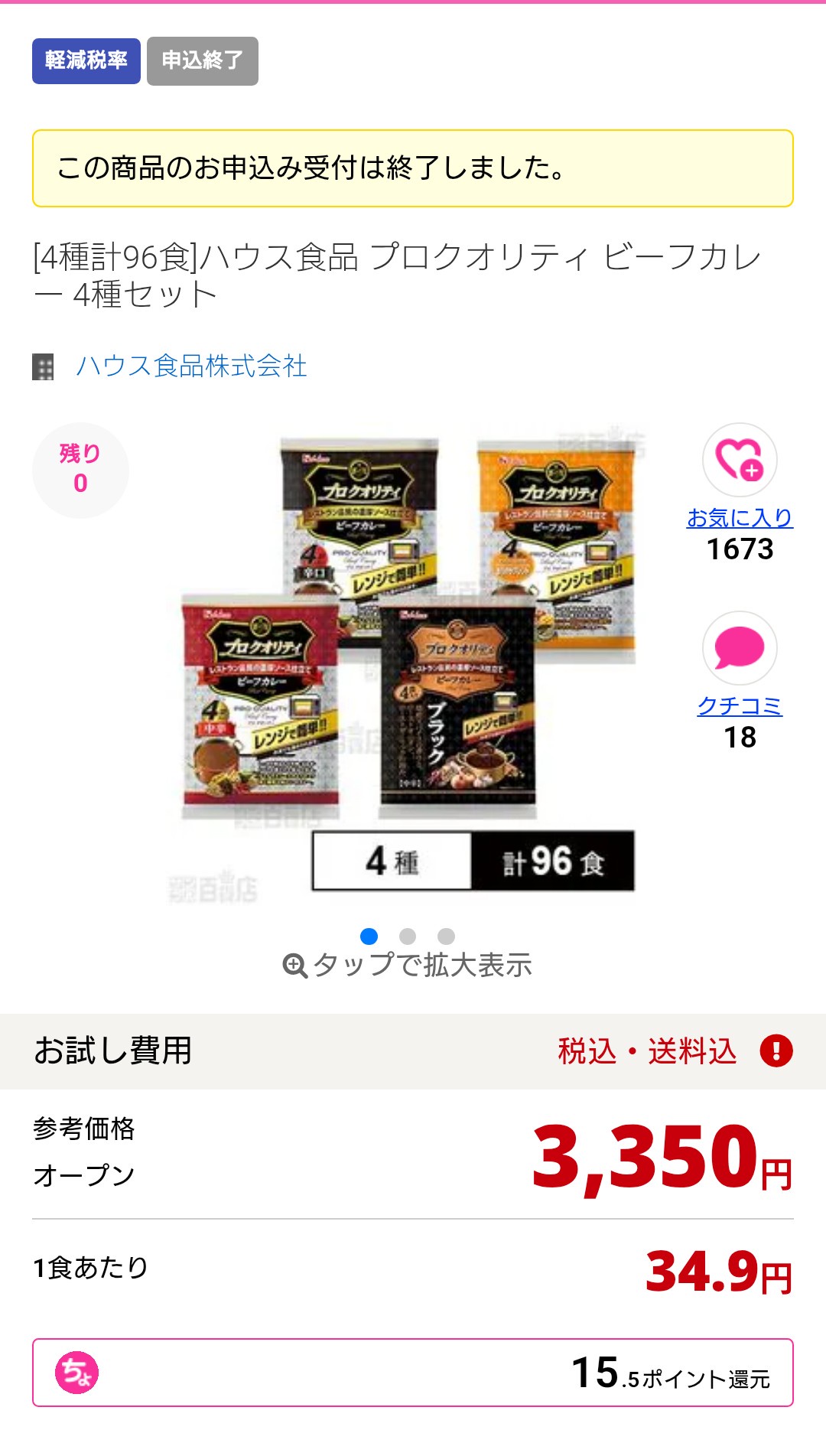This screenshot has height=1456, width=826.
Task: Open the クチコミ reviews
Action: 740,649
